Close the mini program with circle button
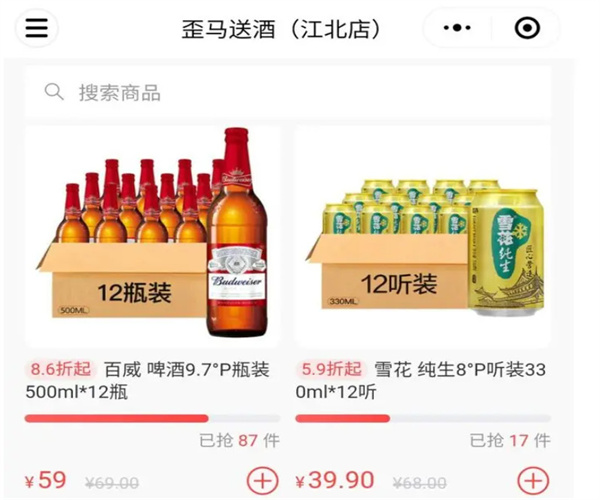600x500 pixels. click(527, 28)
